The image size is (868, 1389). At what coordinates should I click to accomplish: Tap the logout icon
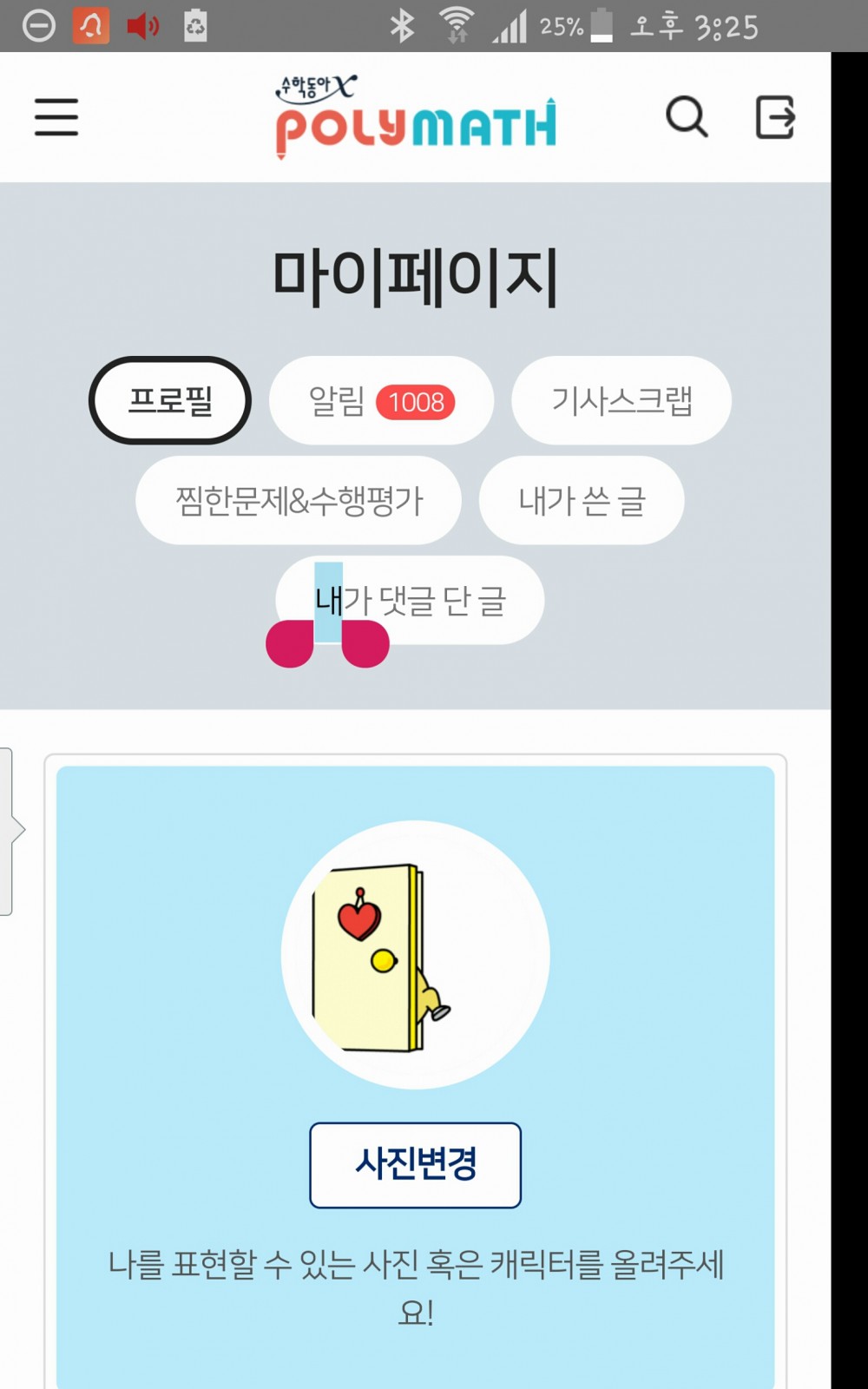[775, 117]
